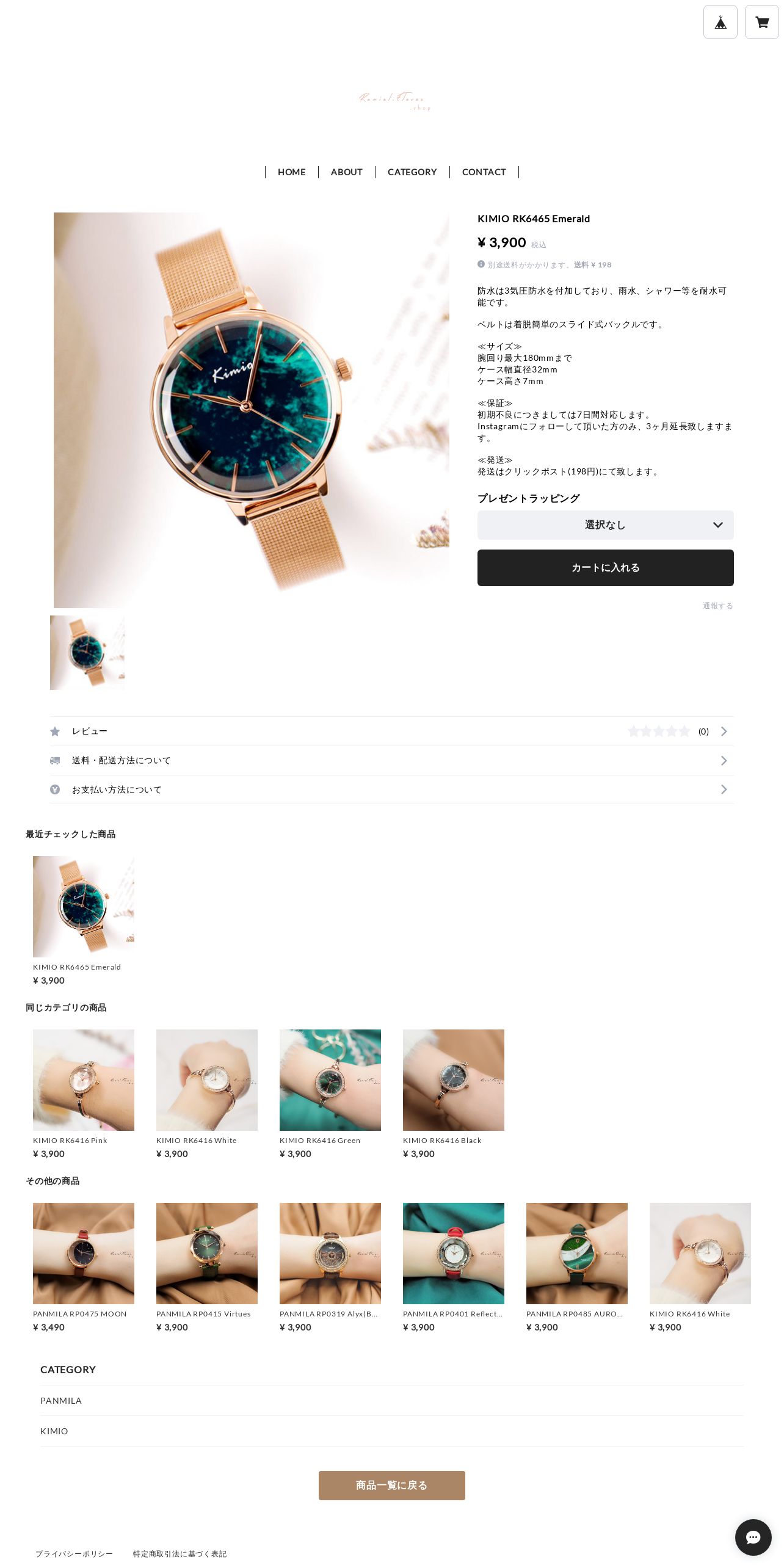Tap the 通報する report link
Viewport: 784px width, 1568px height.
pos(717,606)
